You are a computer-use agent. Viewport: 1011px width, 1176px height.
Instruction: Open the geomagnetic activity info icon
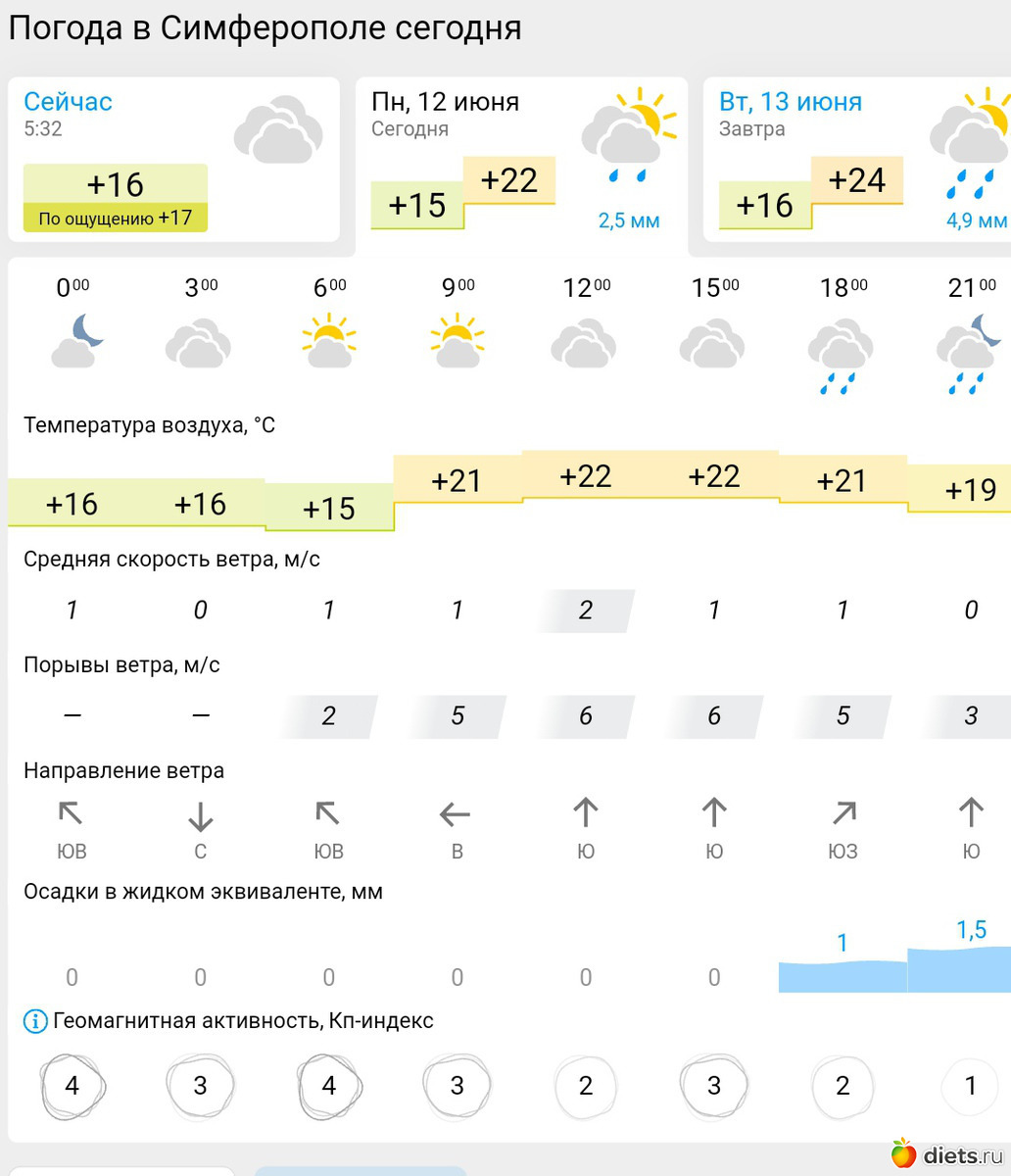click(x=35, y=1022)
